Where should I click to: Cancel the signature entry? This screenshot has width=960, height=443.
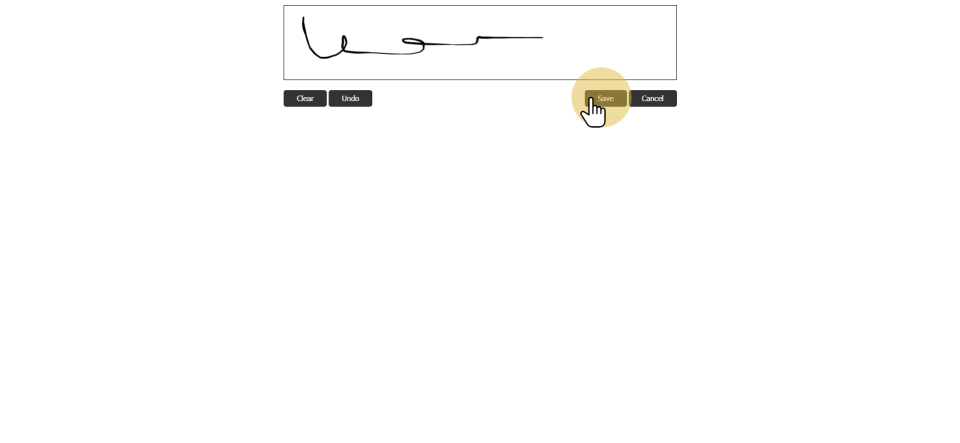point(653,98)
